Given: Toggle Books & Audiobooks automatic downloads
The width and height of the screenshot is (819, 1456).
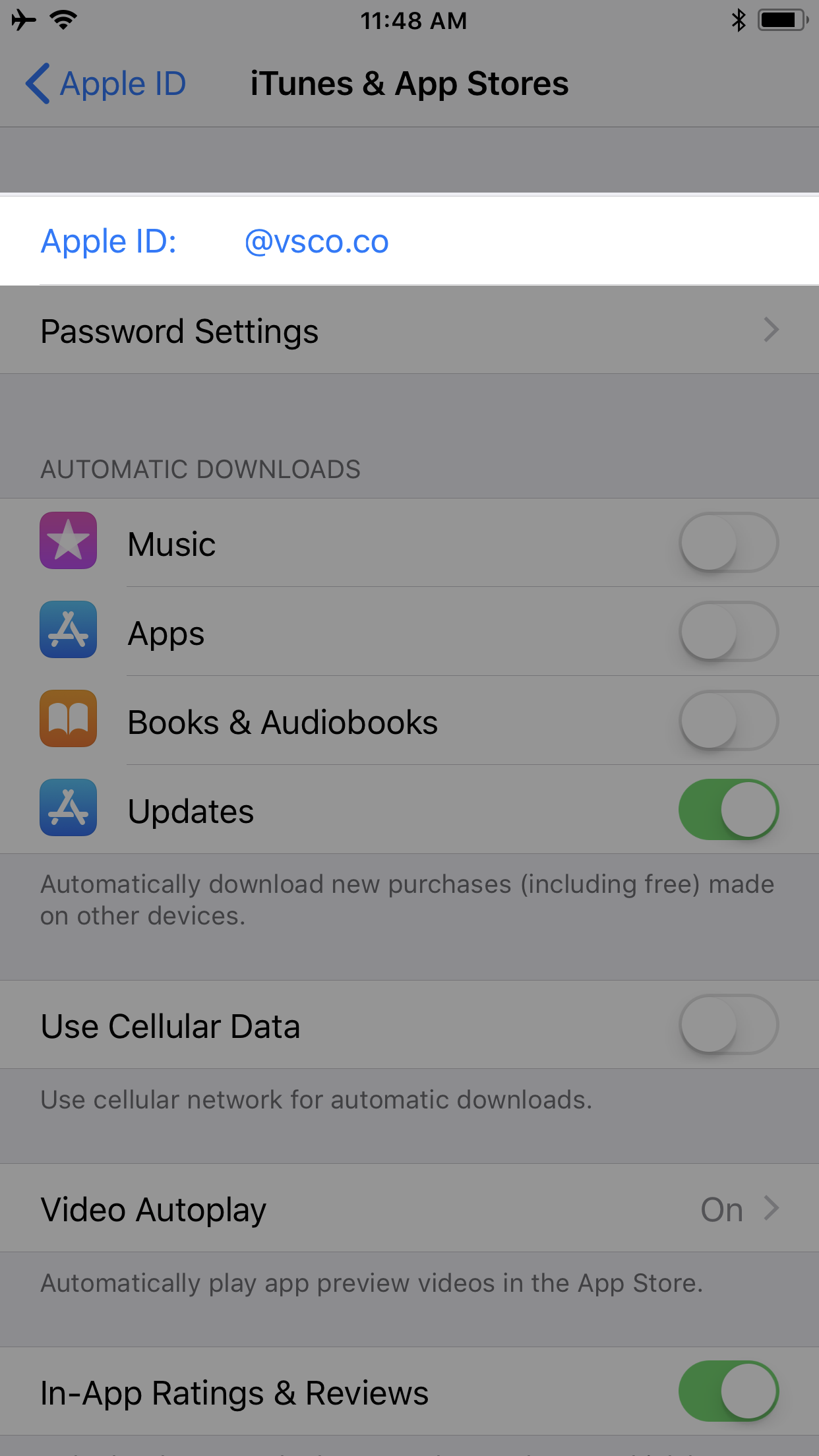Looking at the screenshot, I should point(728,721).
